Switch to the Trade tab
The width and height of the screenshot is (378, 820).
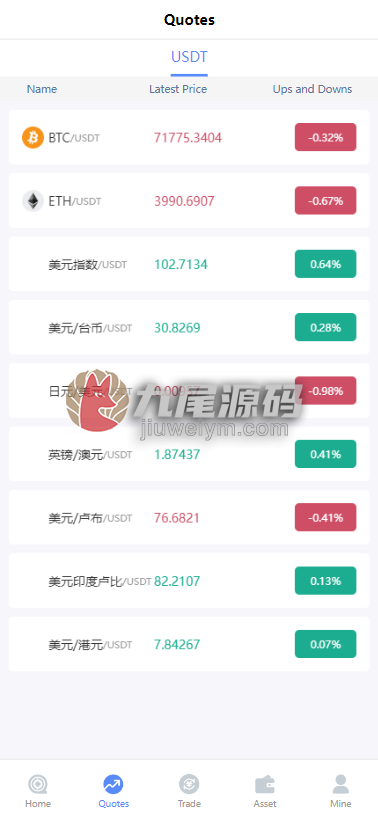pos(189,791)
